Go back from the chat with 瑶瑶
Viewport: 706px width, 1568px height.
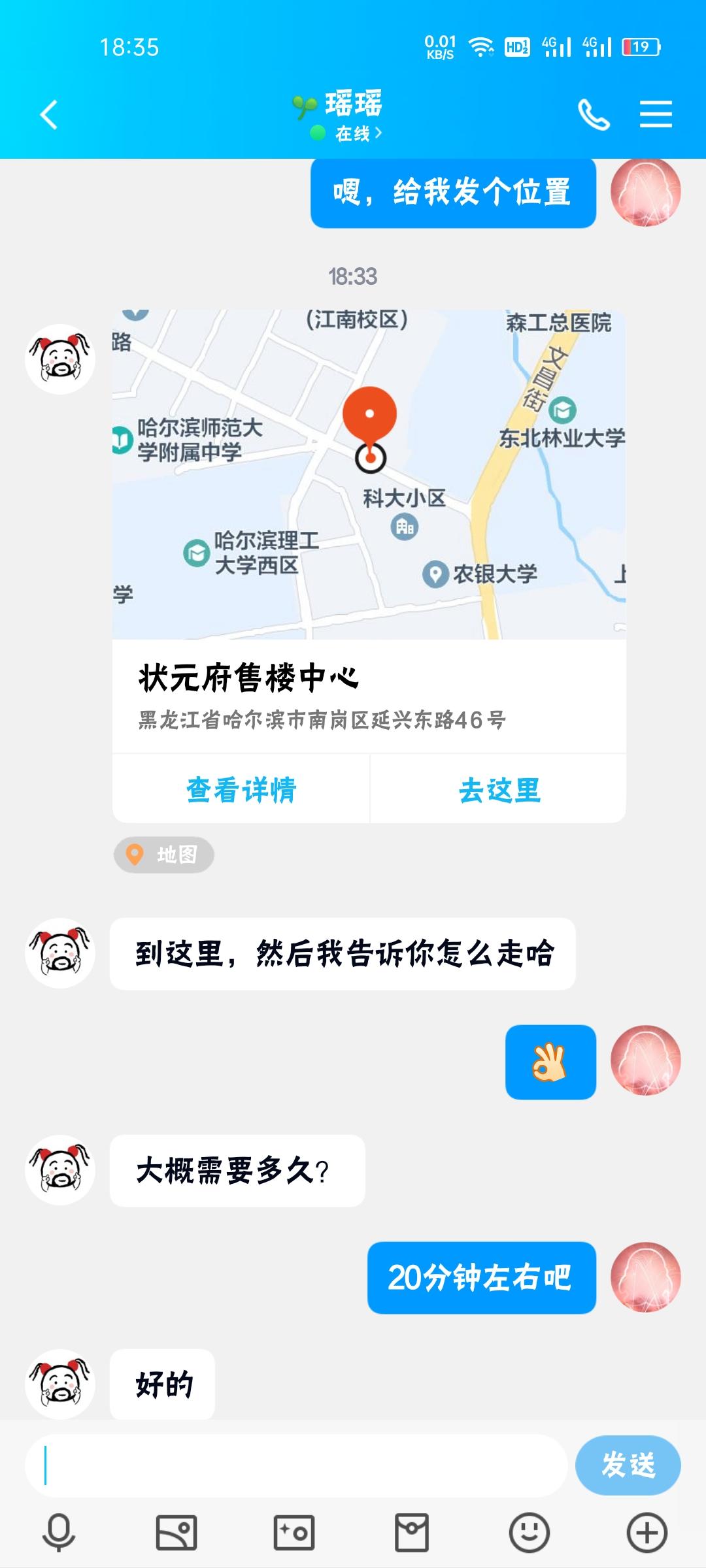coord(49,115)
